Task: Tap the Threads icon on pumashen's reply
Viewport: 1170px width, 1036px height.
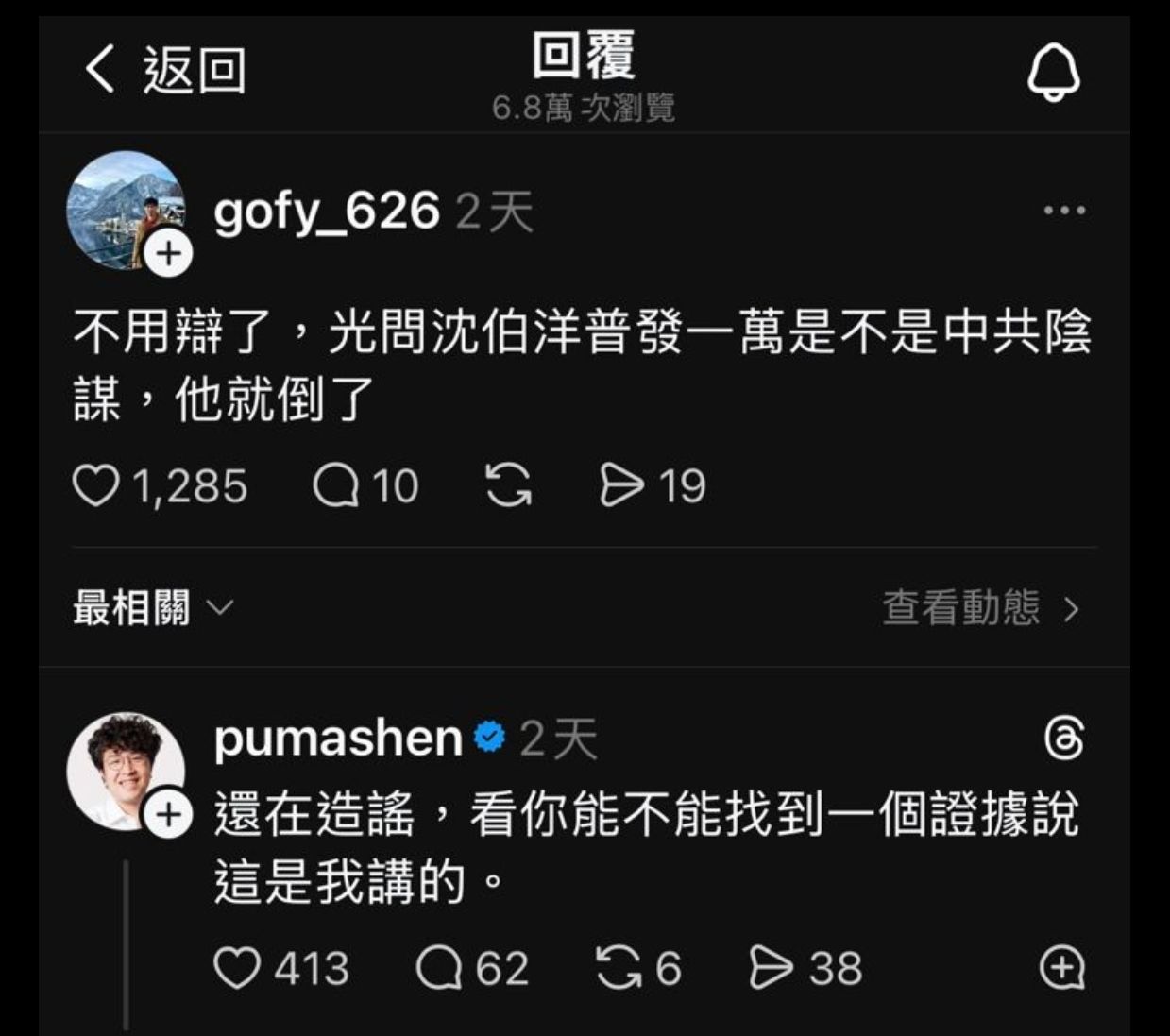Action: [1064, 738]
